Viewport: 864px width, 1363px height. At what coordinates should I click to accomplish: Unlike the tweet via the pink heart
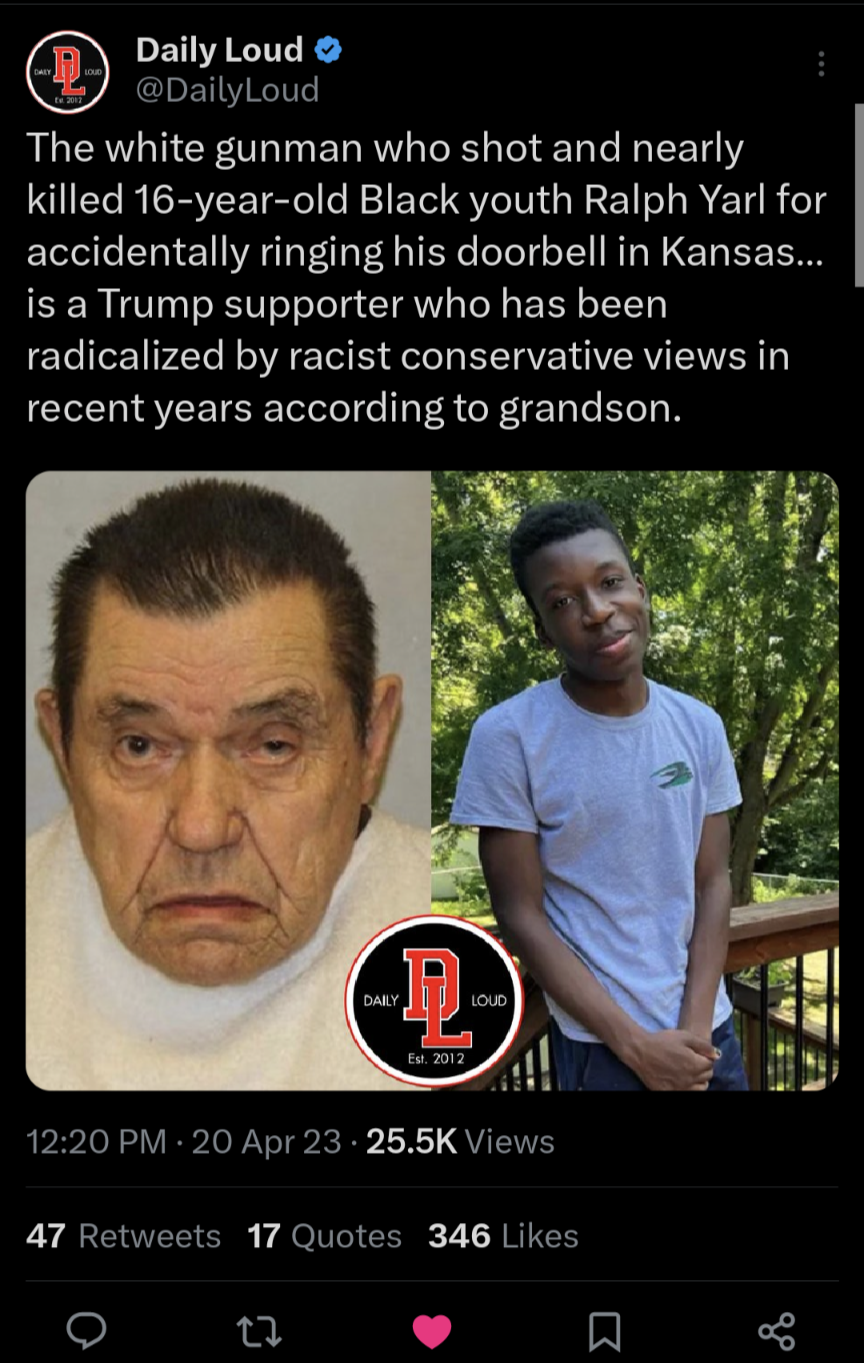point(432,1331)
